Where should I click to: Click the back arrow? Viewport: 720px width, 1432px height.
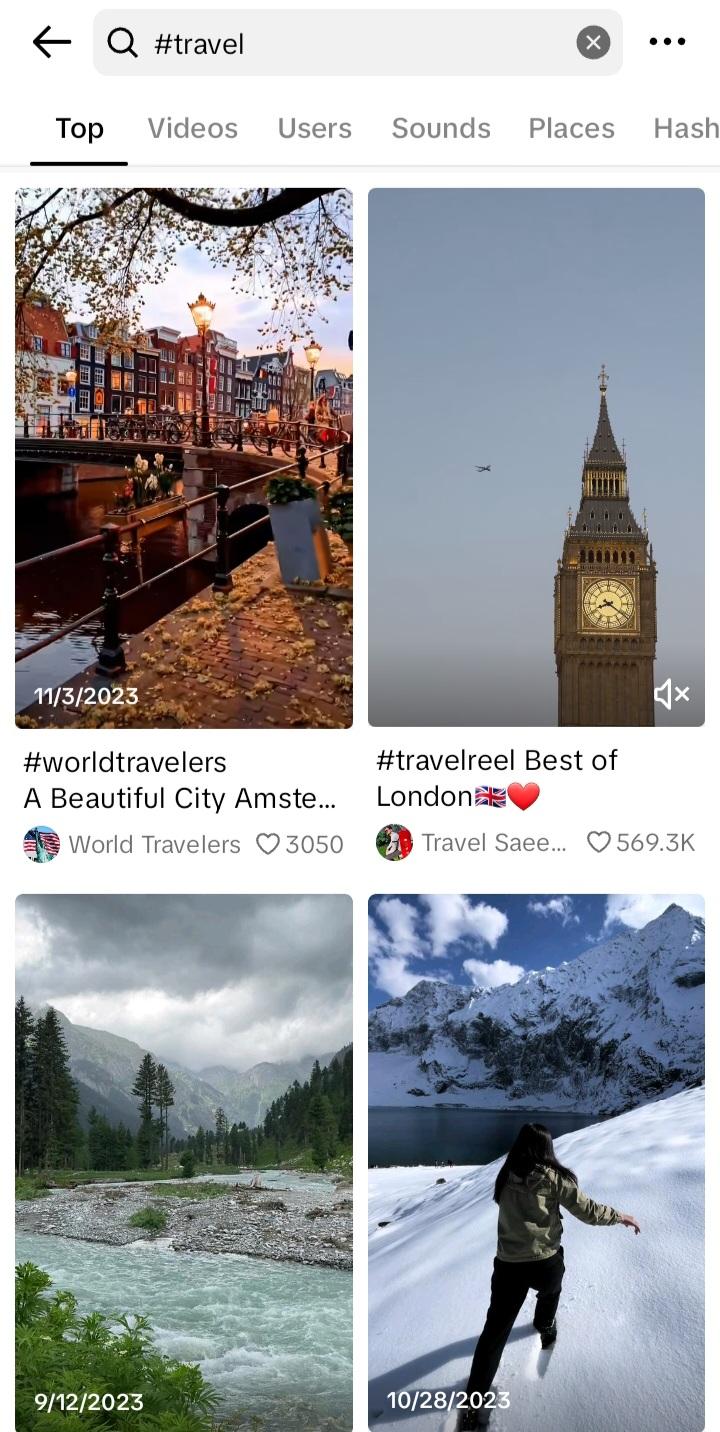point(50,42)
